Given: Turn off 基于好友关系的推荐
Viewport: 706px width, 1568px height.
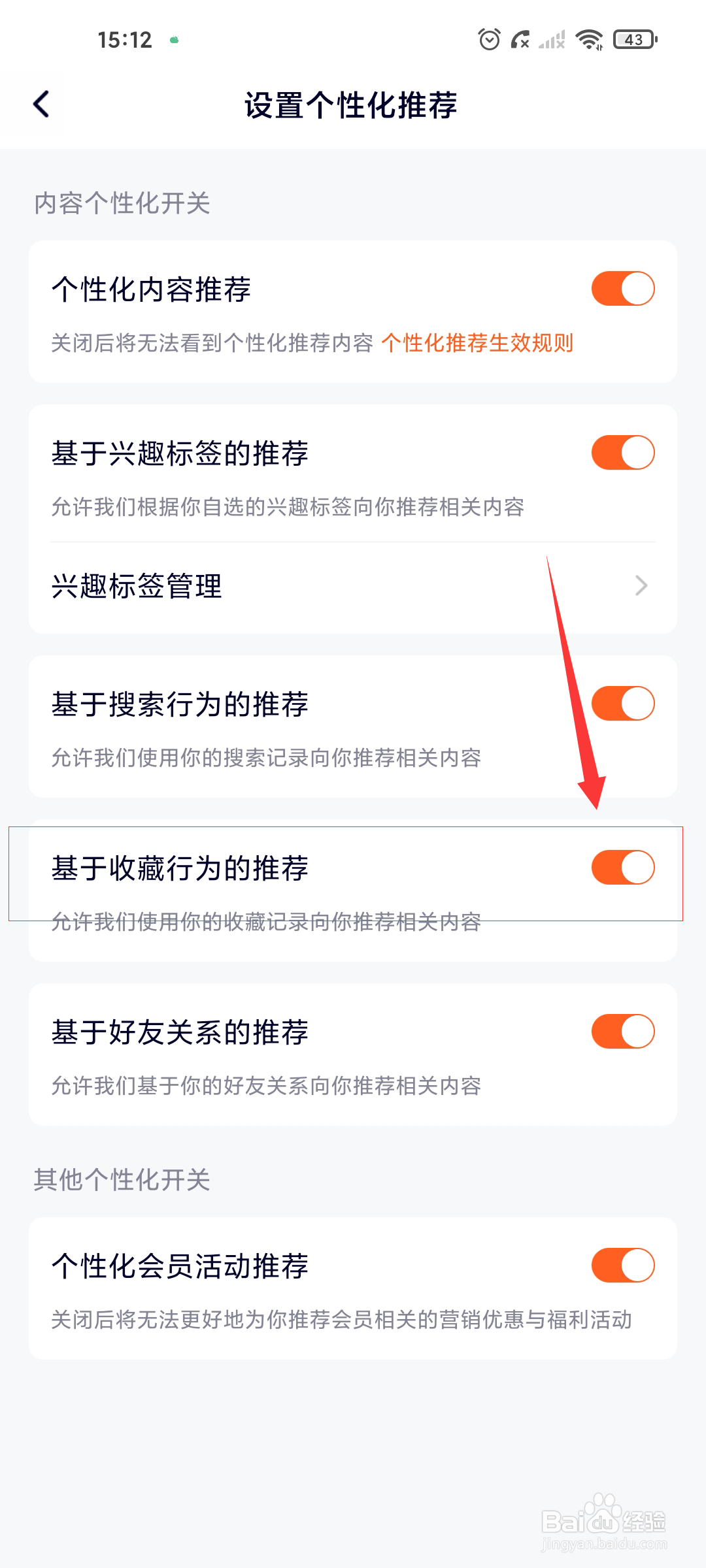Looking at the screenshot, I should pos(622,1030).
